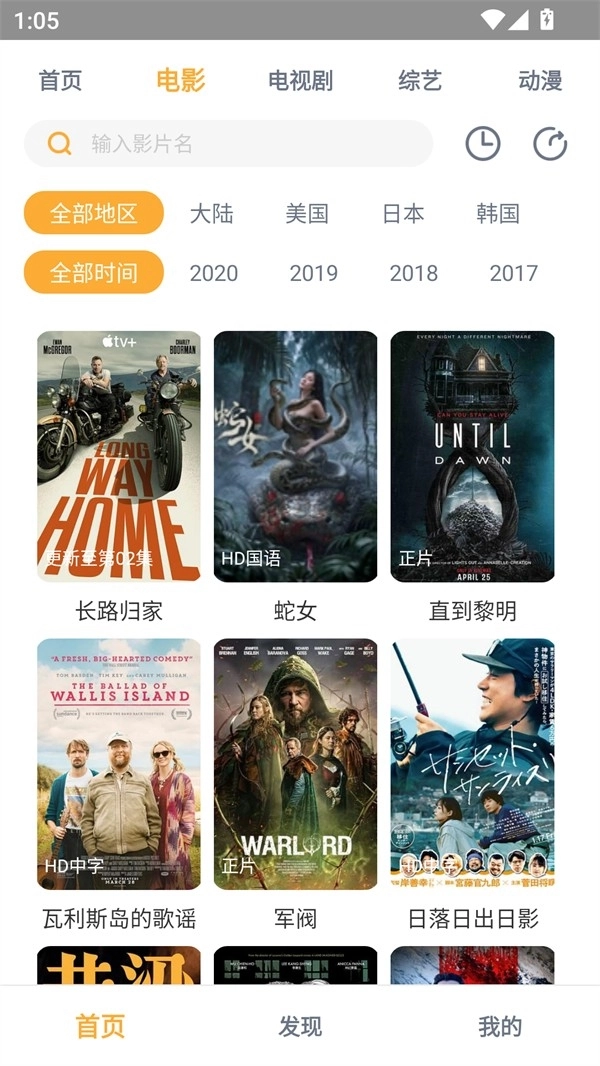Select the 美国 region filter
The height and width of the screenshot is (1066, 600).
tap(307, 213)
